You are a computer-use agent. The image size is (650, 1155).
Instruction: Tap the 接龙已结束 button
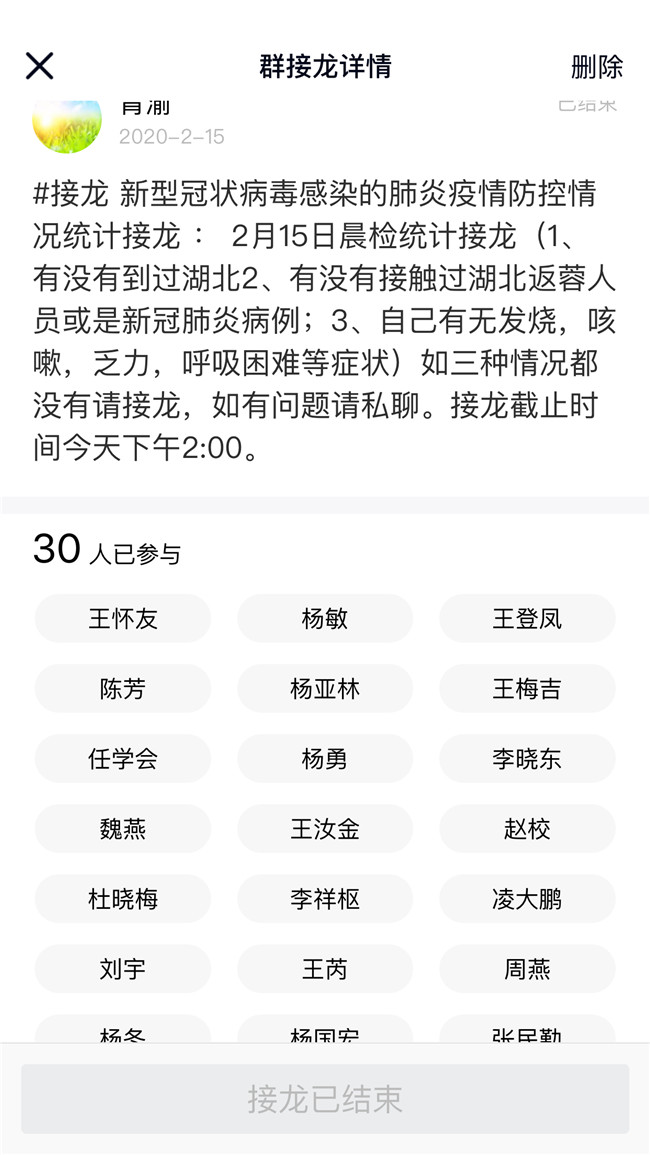click(325, 1098)
